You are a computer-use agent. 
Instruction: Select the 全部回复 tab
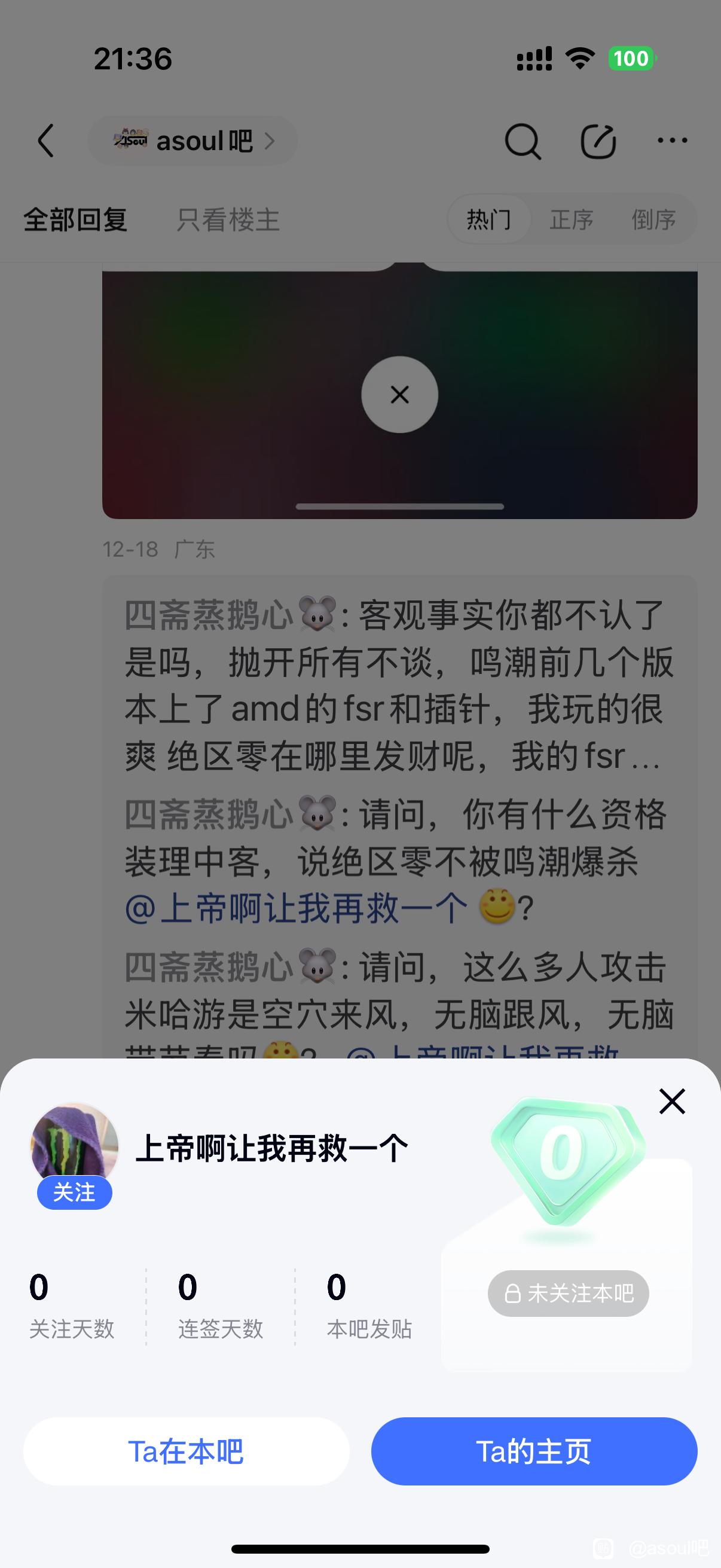coord(75,219)
